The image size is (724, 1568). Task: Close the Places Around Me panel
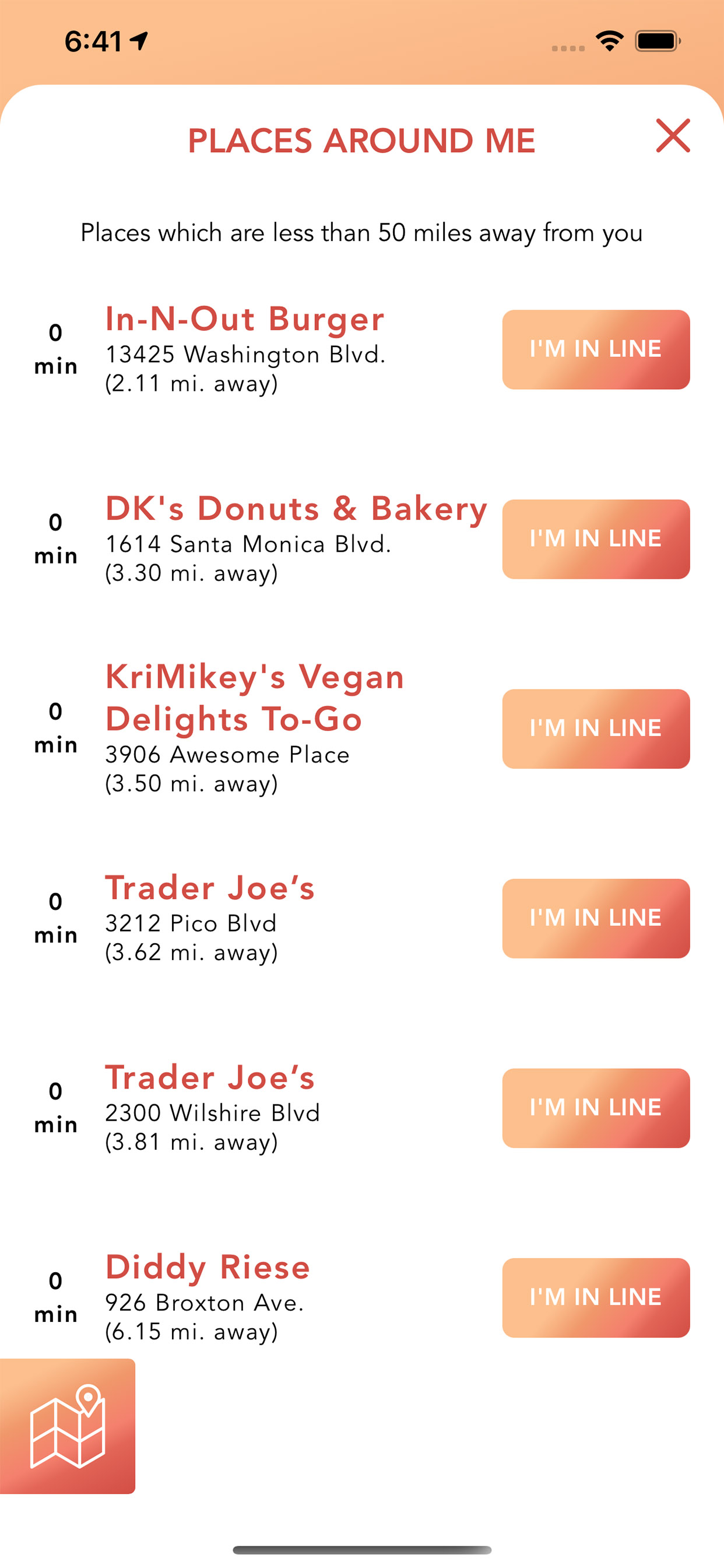(673, 136)
